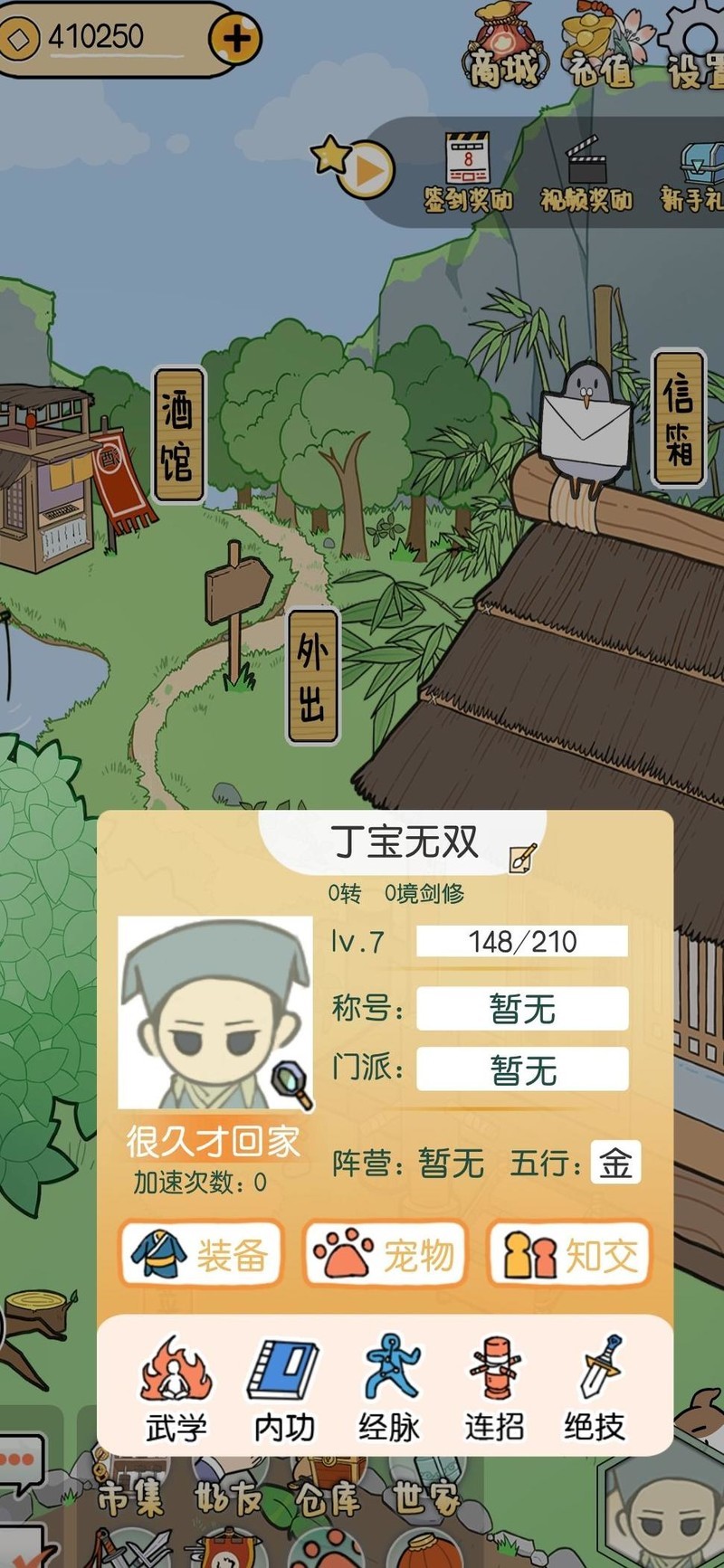Open the 知交 friends panel
Image resolution: width=724 pixels, height=1568 pixels.
point(569,1254)
